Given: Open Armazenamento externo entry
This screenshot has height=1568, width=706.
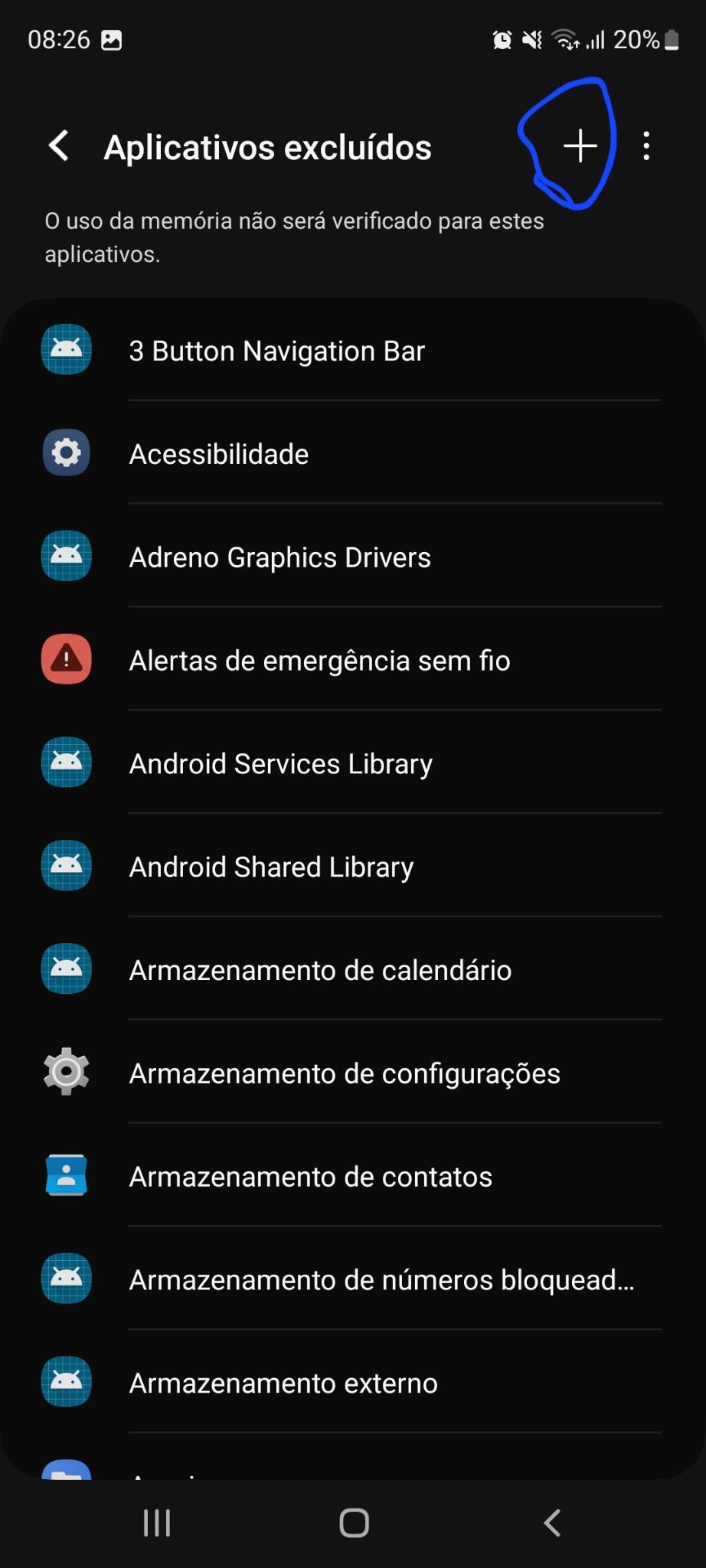Looking at the screenshot, I should pos(353,1383).
